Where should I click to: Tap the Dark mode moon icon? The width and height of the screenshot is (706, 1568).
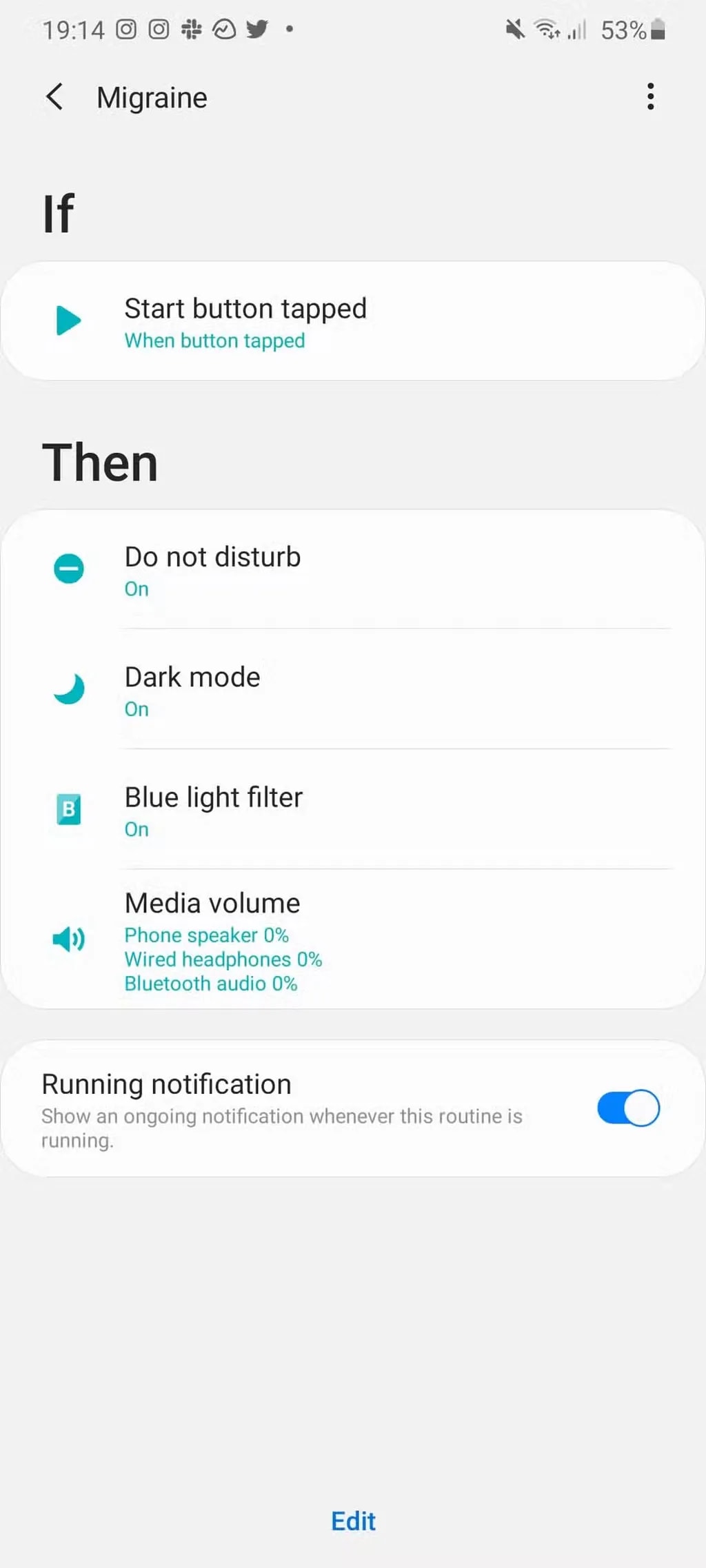click(x=68, y=689)
